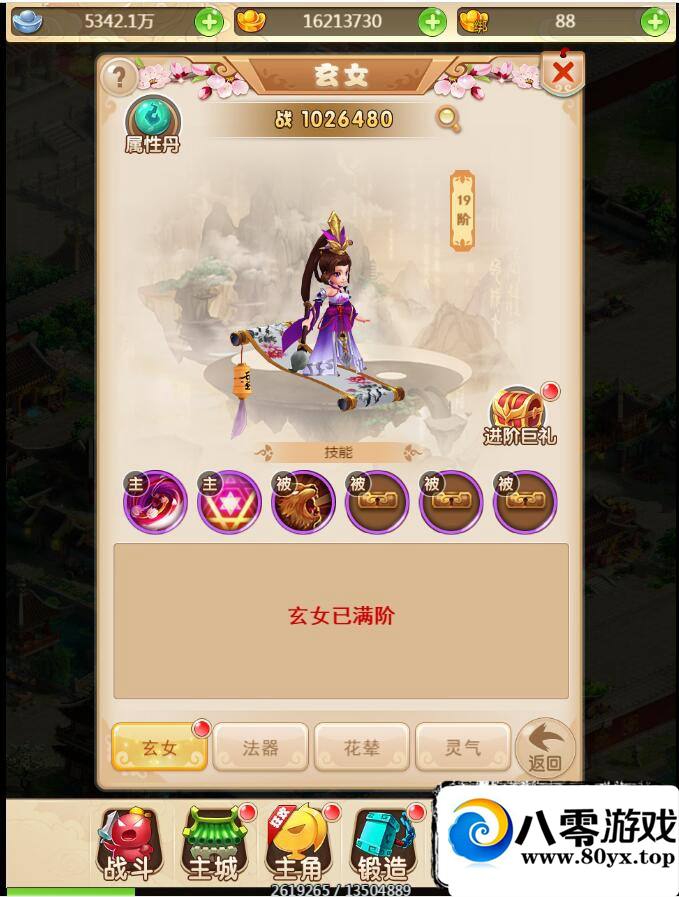Switch to the 灵气 tab

click(x=462, y=747)
